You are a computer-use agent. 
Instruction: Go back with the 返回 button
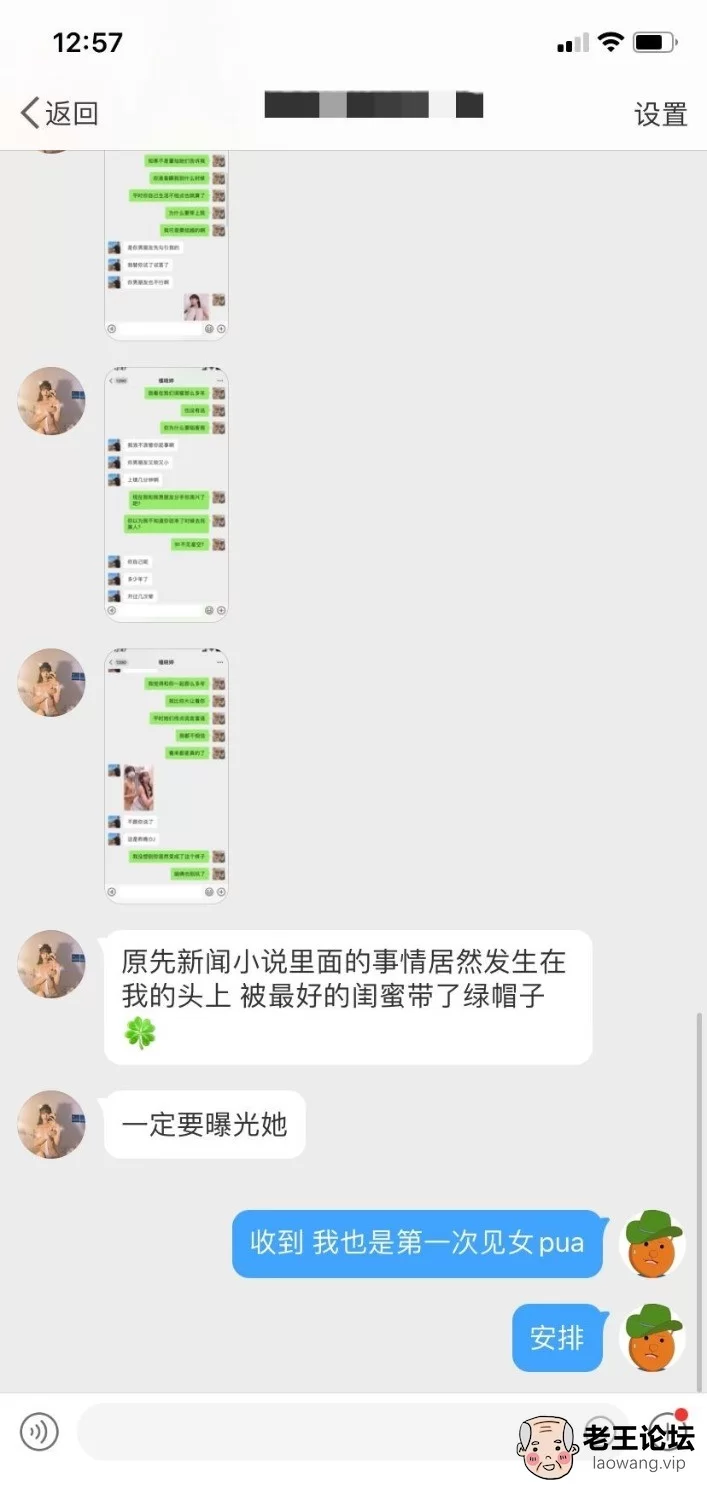click(60, 113)
